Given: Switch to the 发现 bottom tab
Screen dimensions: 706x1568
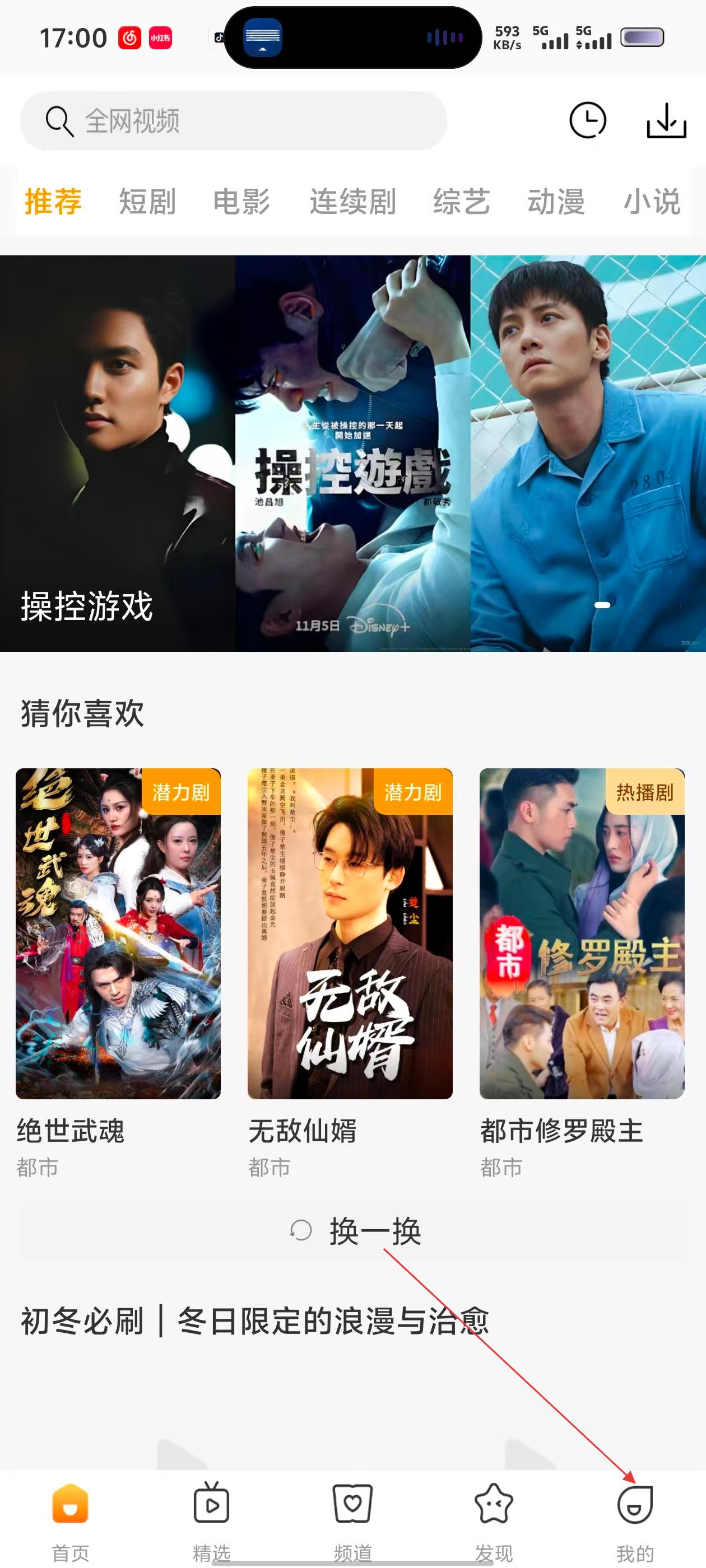Looking at the screenshot, I should [494, 1519].
